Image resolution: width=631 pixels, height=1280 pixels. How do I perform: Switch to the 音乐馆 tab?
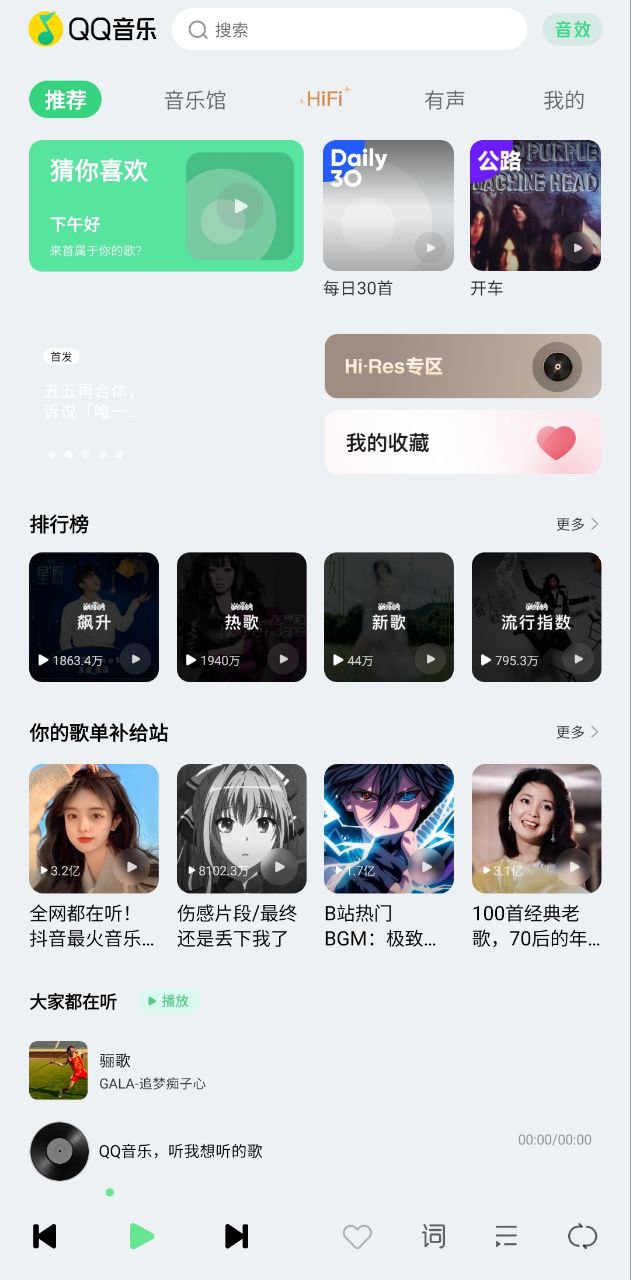(x=195, y=100)
